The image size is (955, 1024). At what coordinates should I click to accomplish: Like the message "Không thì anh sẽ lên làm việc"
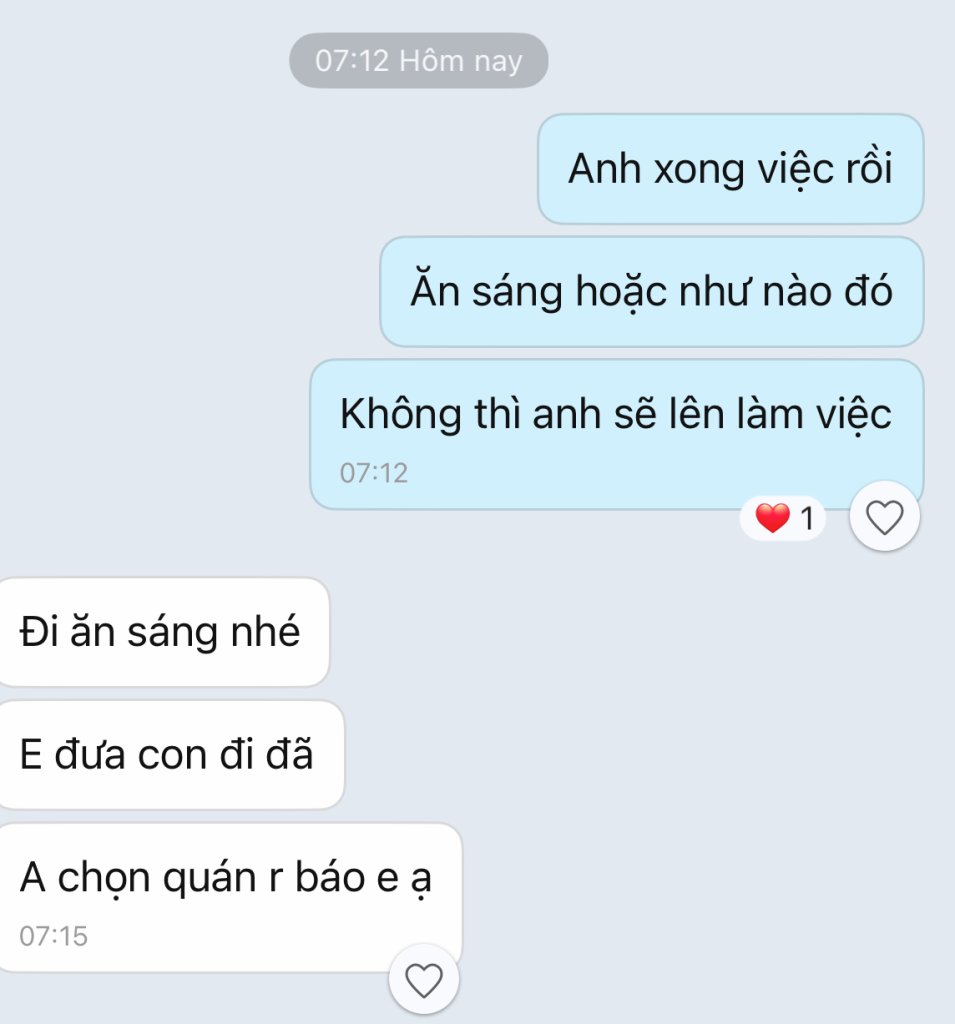883,517
